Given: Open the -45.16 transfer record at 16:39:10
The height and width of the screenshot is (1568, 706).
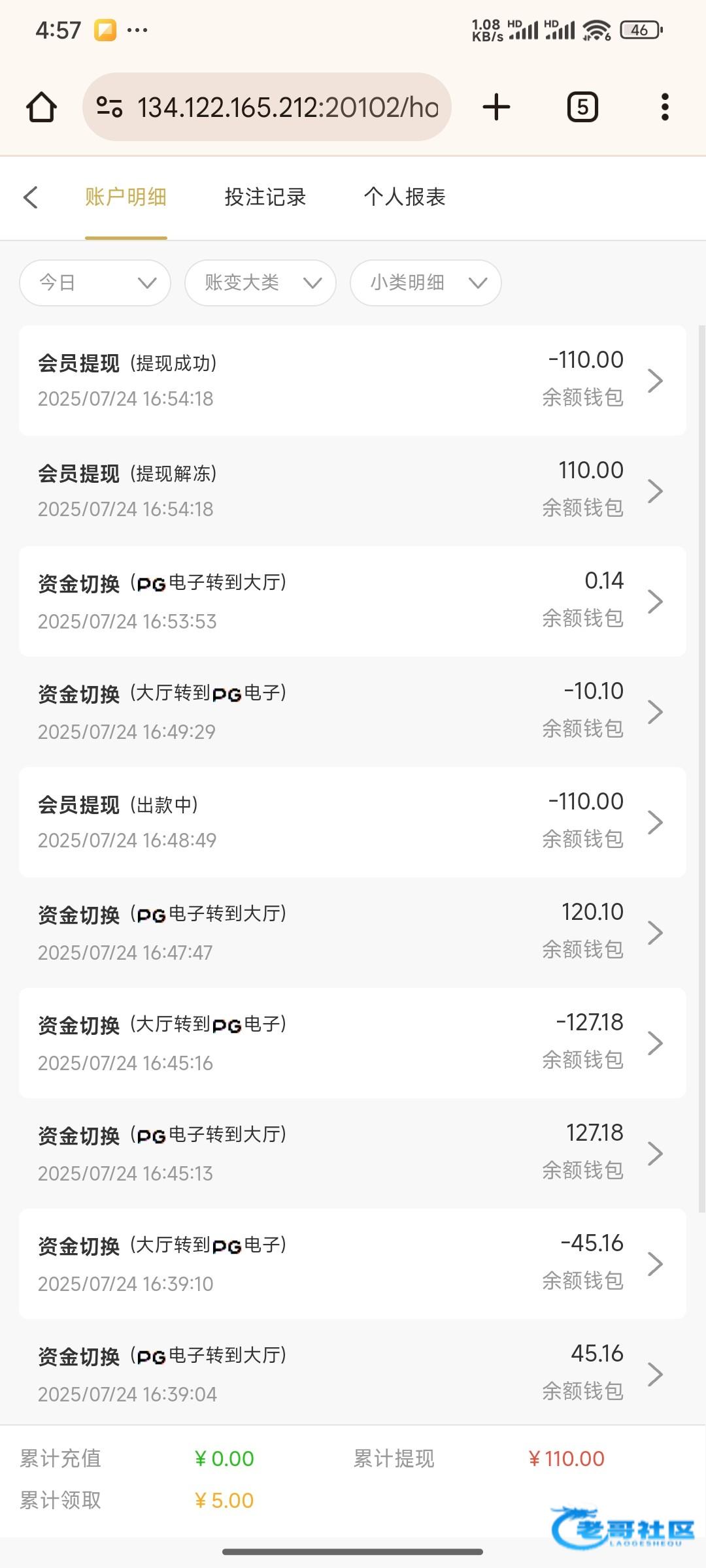Looking at the screenshot, I should point(352,1264).
